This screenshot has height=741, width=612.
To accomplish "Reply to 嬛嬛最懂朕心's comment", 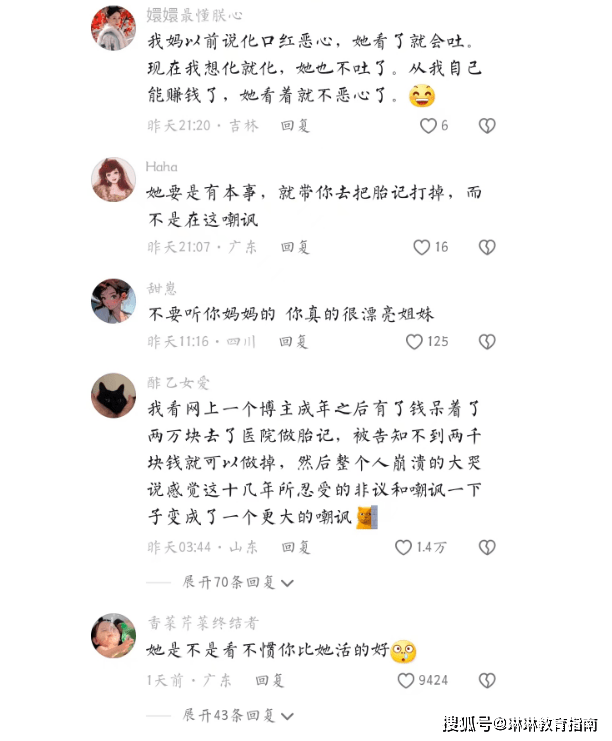I will click(295, 126).
